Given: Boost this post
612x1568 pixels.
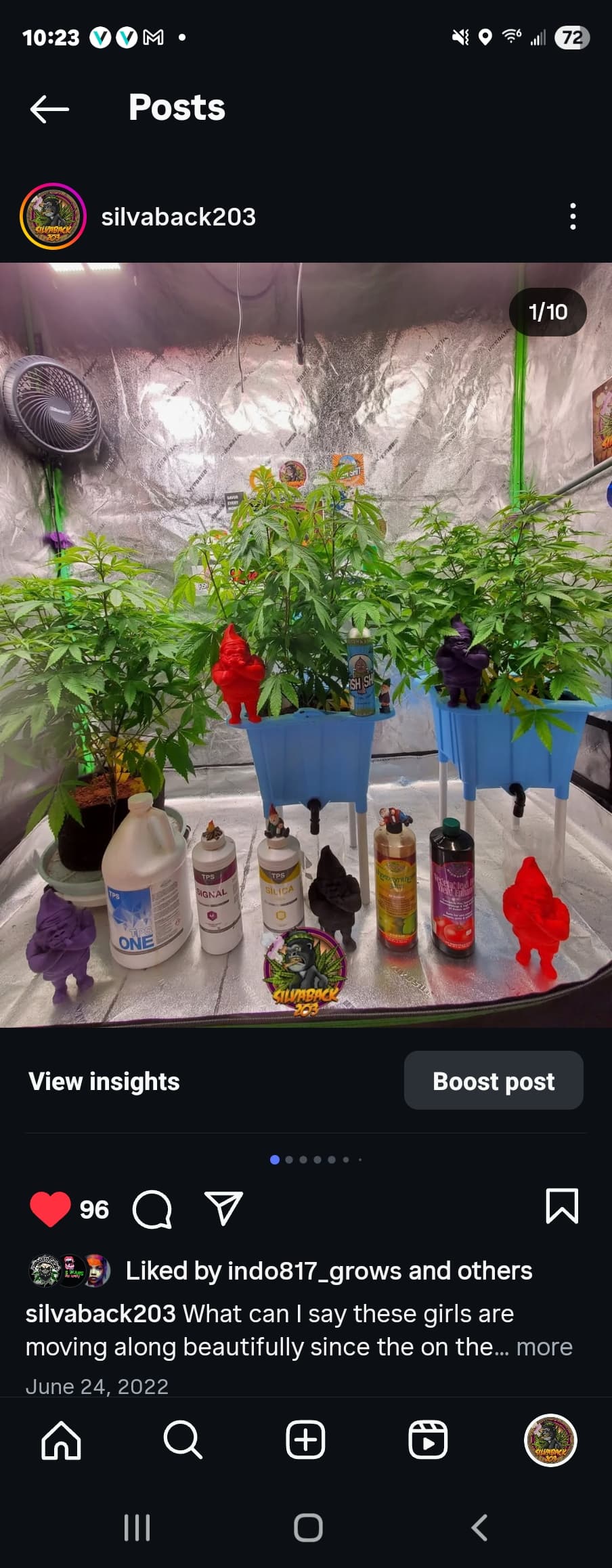Looking at the screenshot, I should click(494, 1081).
